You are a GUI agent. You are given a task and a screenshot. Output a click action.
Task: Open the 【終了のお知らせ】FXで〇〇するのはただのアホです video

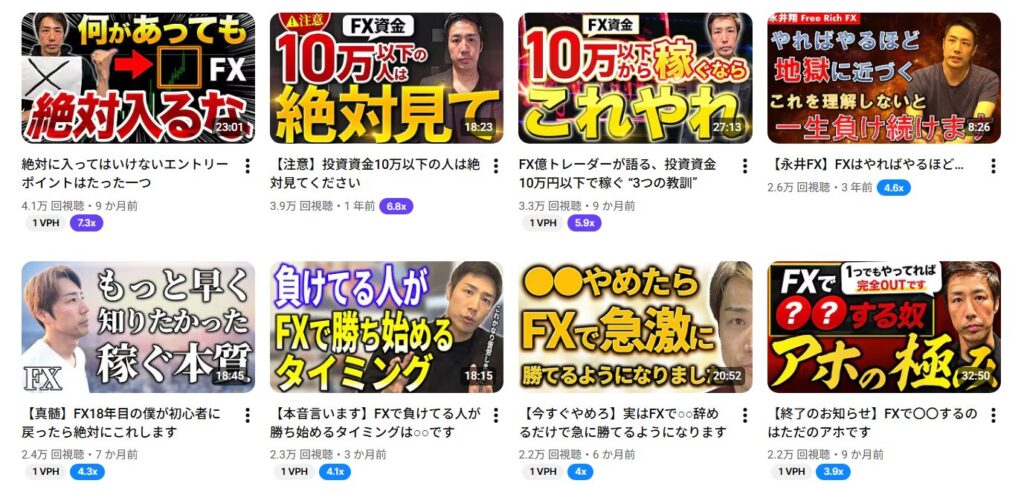pos(883,327)
